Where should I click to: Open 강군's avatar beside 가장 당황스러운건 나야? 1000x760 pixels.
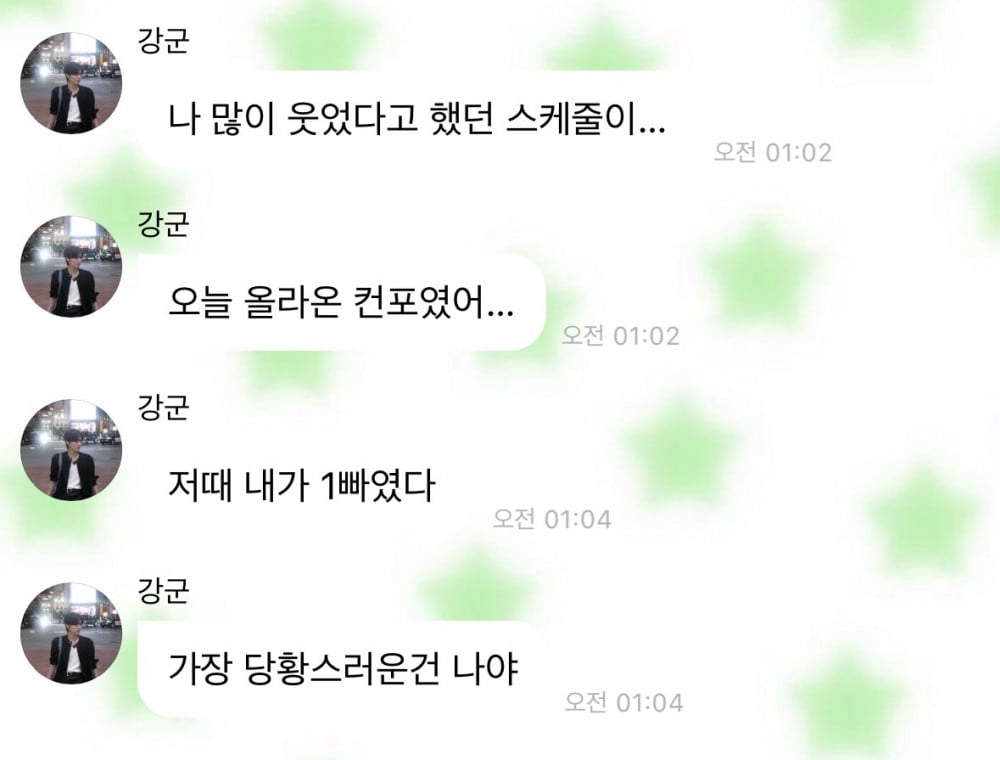(x=71, y=633)
